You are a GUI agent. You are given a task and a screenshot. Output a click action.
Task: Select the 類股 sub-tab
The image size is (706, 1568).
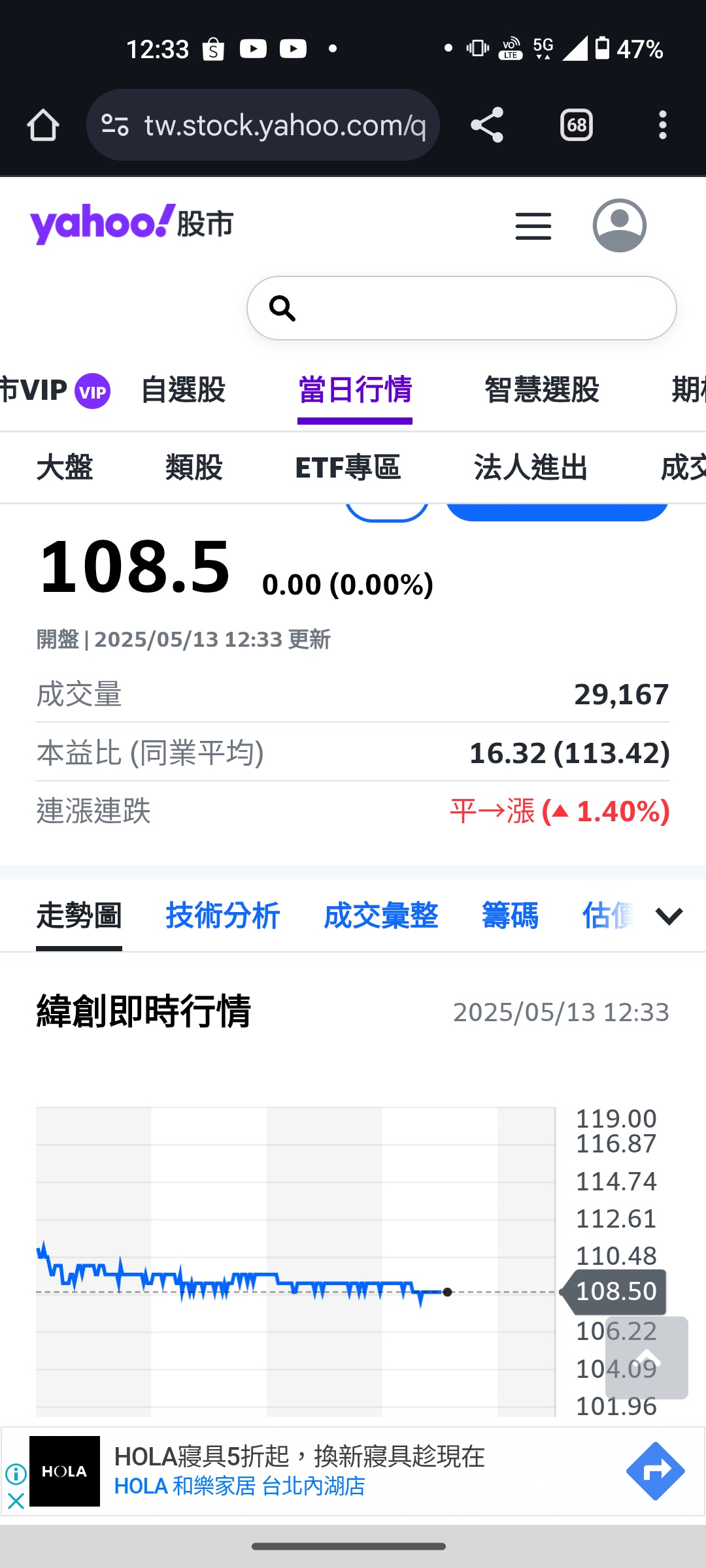[x=194, y=468]
